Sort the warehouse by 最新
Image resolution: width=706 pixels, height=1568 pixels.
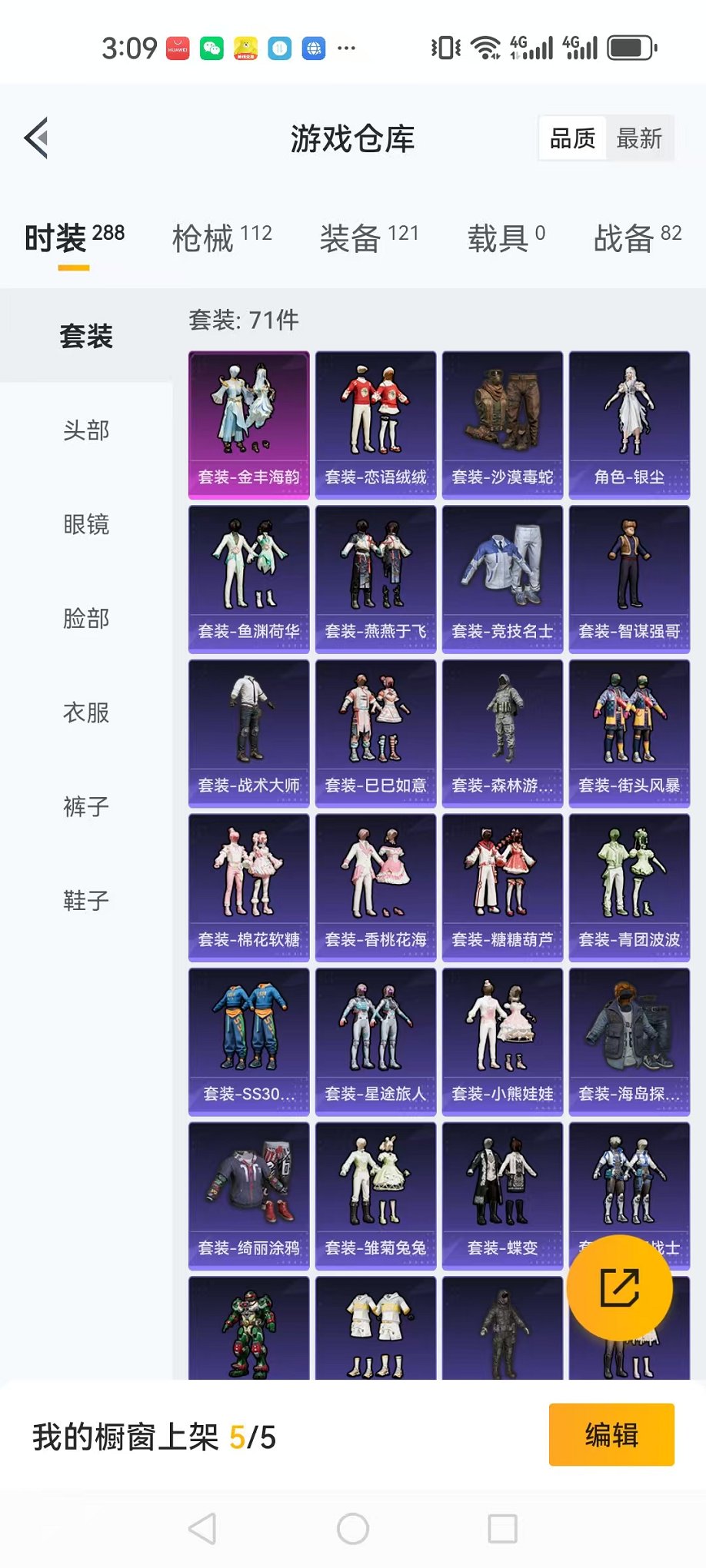[x=639, y=139]
